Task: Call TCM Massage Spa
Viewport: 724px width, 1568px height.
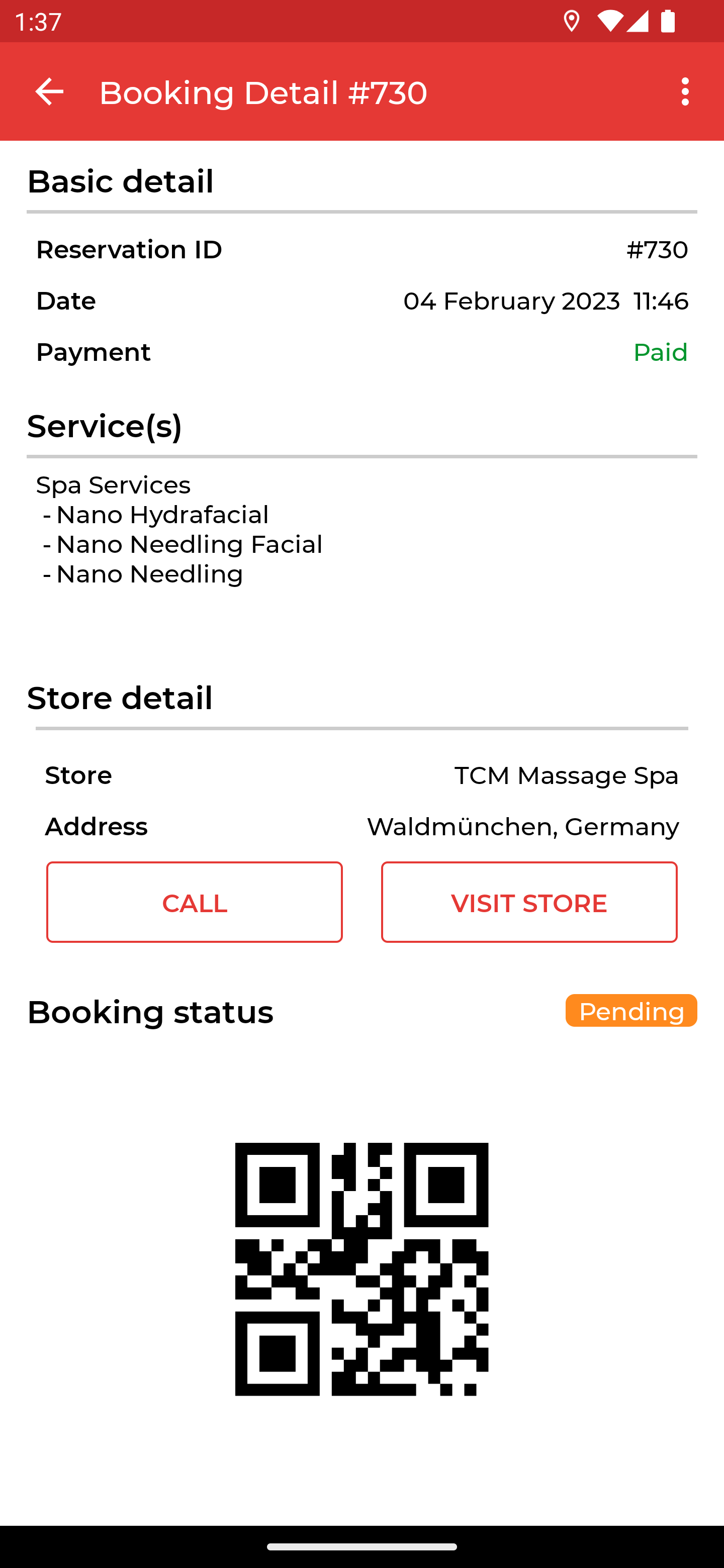Action: click(x=194, y=902)
